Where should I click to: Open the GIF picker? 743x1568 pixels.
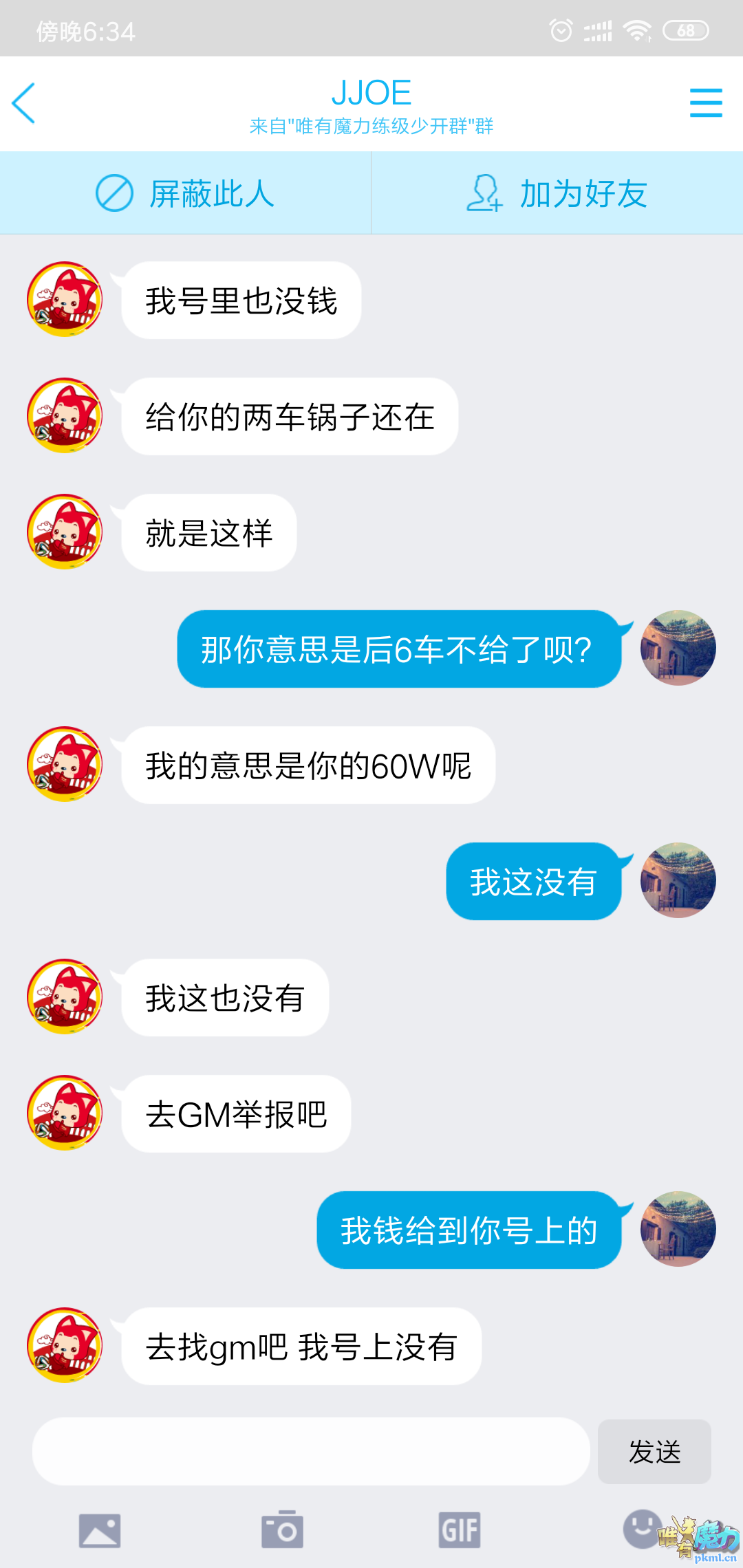click(x=460, y=1530)
